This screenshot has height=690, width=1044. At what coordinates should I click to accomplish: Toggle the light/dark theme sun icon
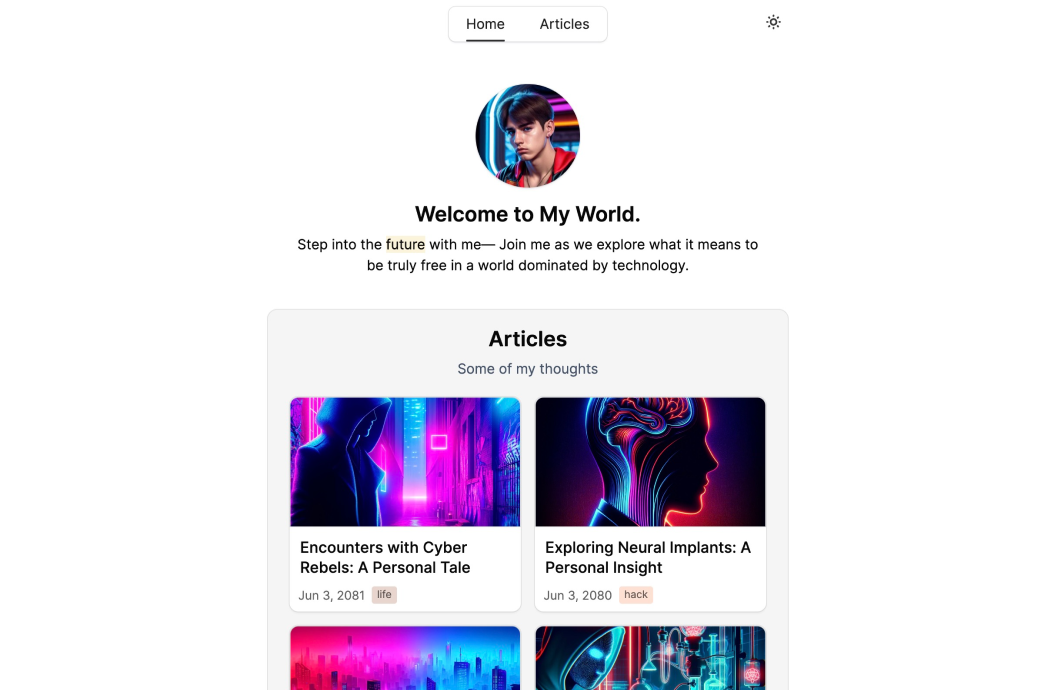click(x=773, y=22)
